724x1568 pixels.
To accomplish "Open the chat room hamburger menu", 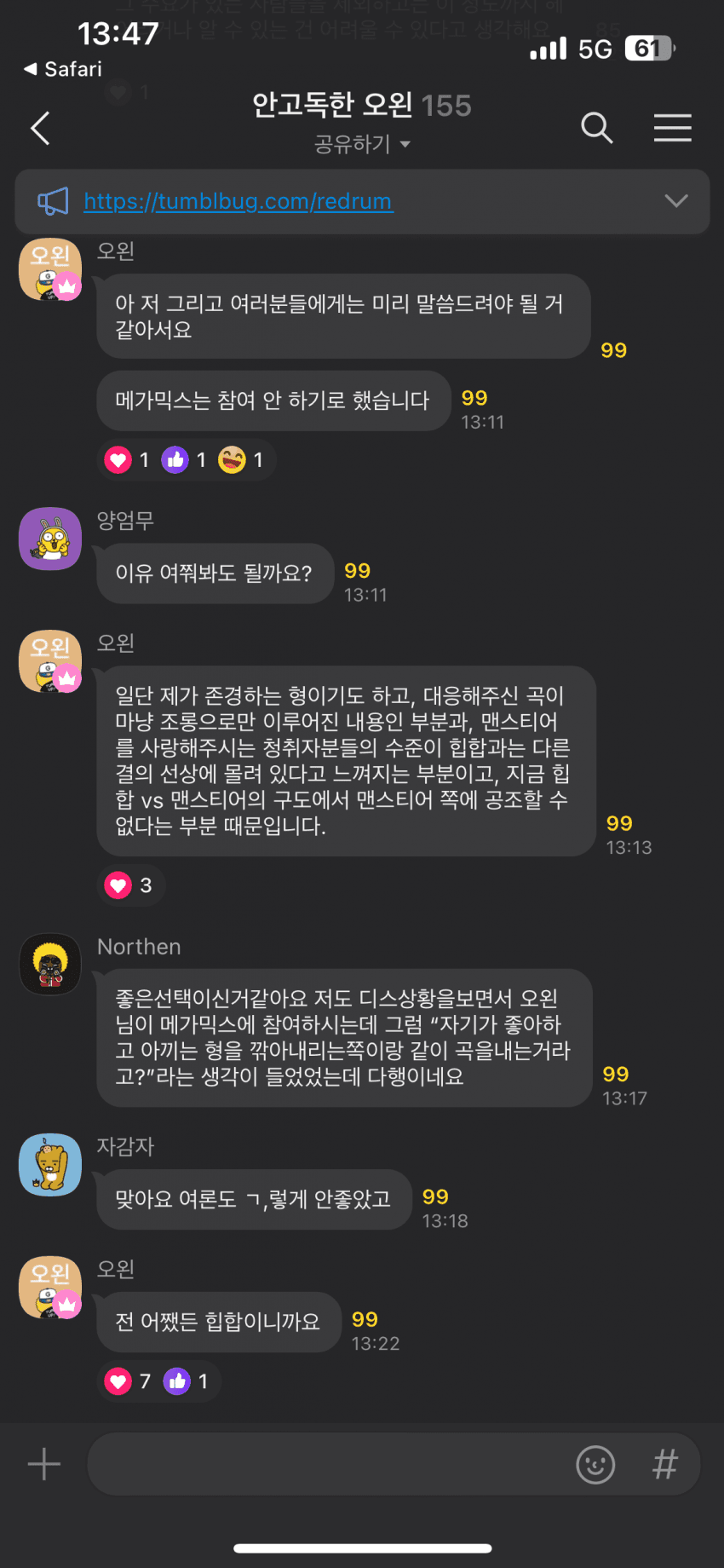I will click(x=672, y=129).
